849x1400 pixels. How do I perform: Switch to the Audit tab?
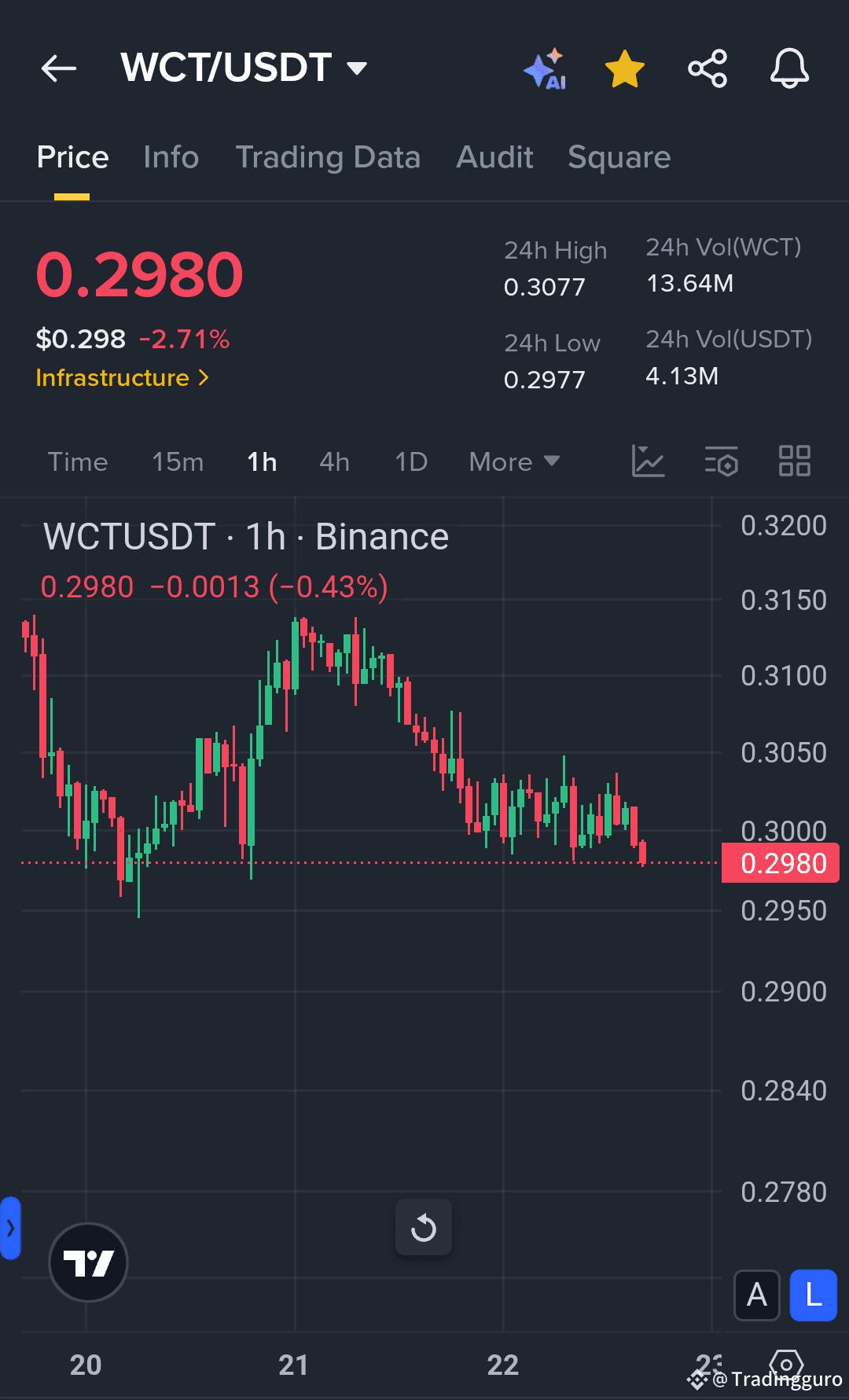click(494, 157)
